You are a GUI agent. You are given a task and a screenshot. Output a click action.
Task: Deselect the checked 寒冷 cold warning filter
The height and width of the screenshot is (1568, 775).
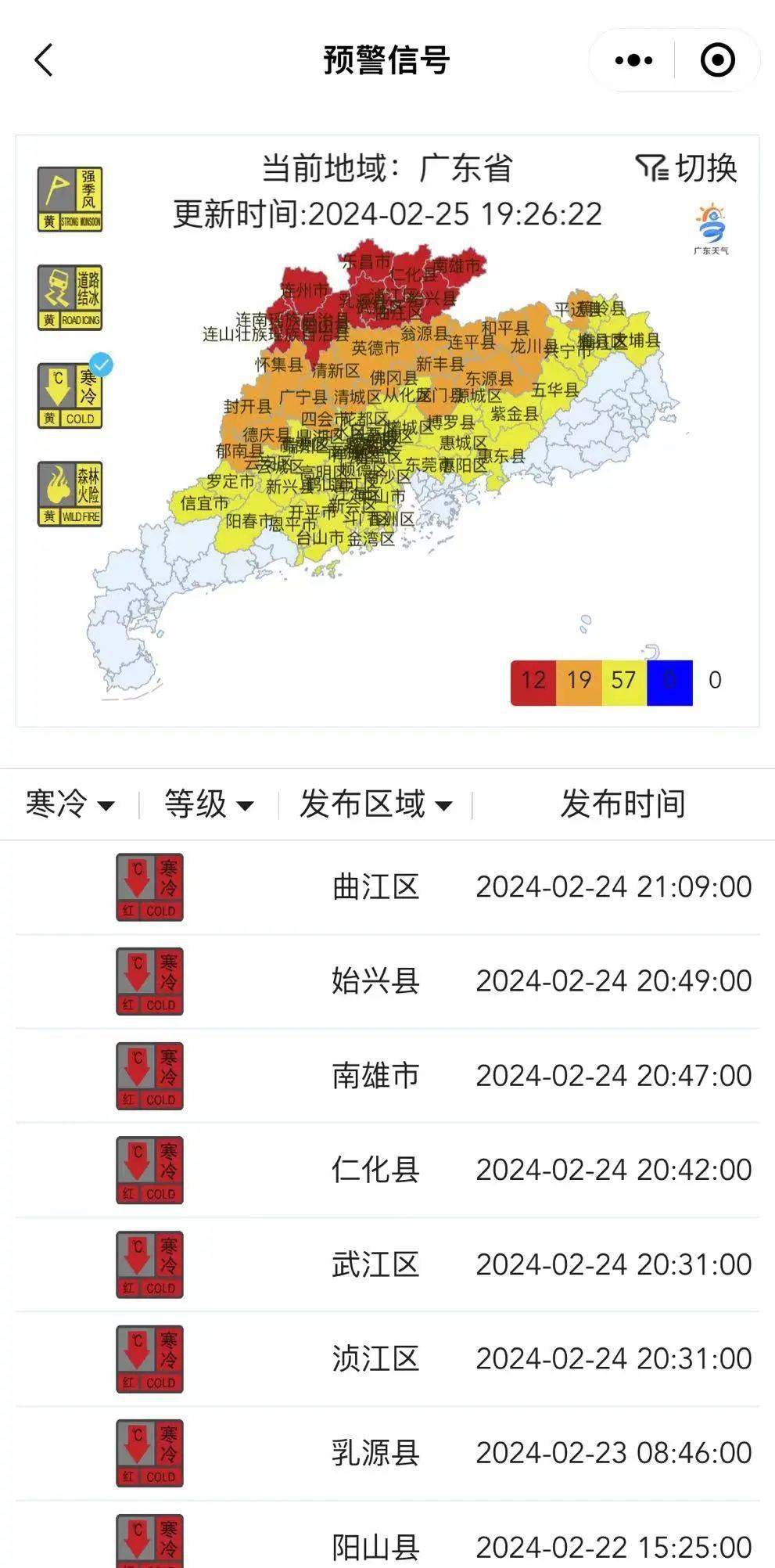(70, 394)
